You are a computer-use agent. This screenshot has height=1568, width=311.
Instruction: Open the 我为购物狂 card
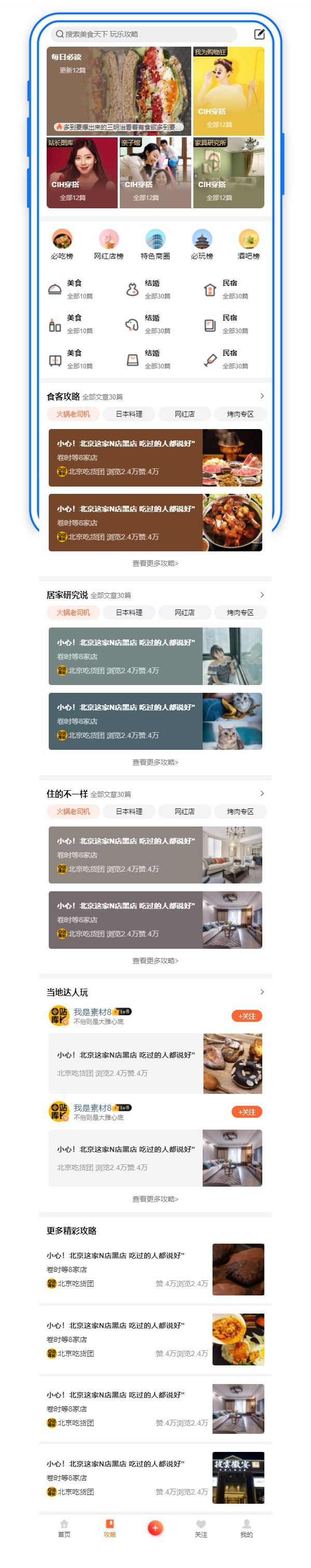[228, 91]
